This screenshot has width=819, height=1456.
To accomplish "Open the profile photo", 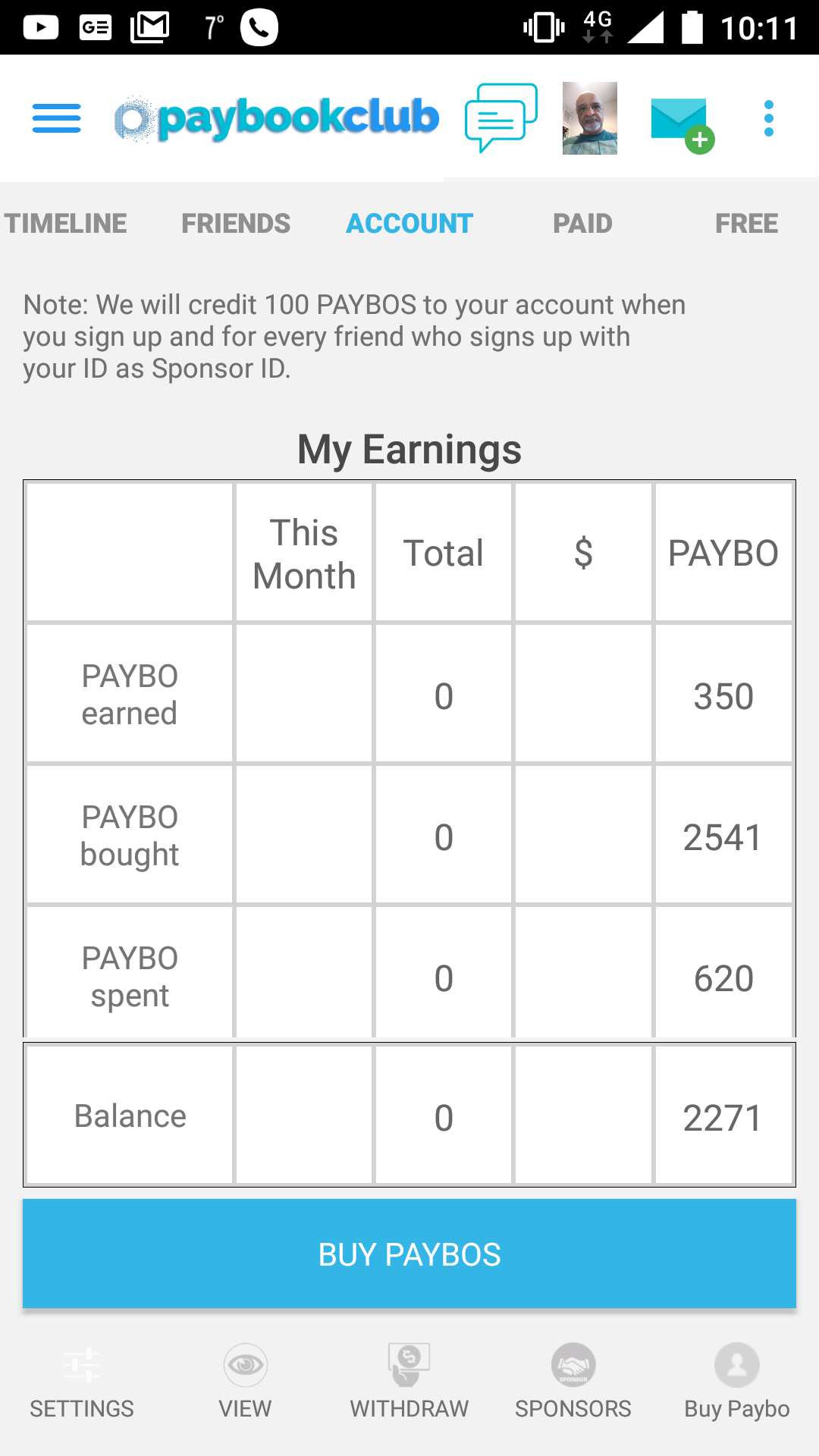I will click(x=590, y=118).
